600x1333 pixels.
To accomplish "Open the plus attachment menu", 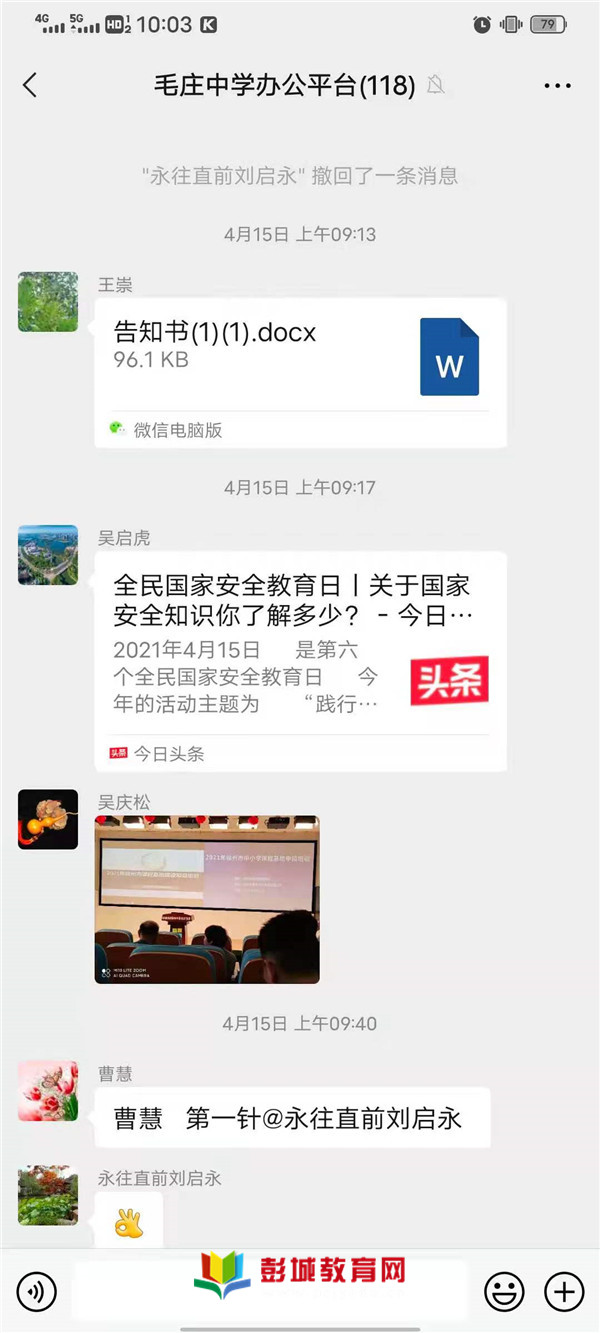I will (x=565, y=1291).
